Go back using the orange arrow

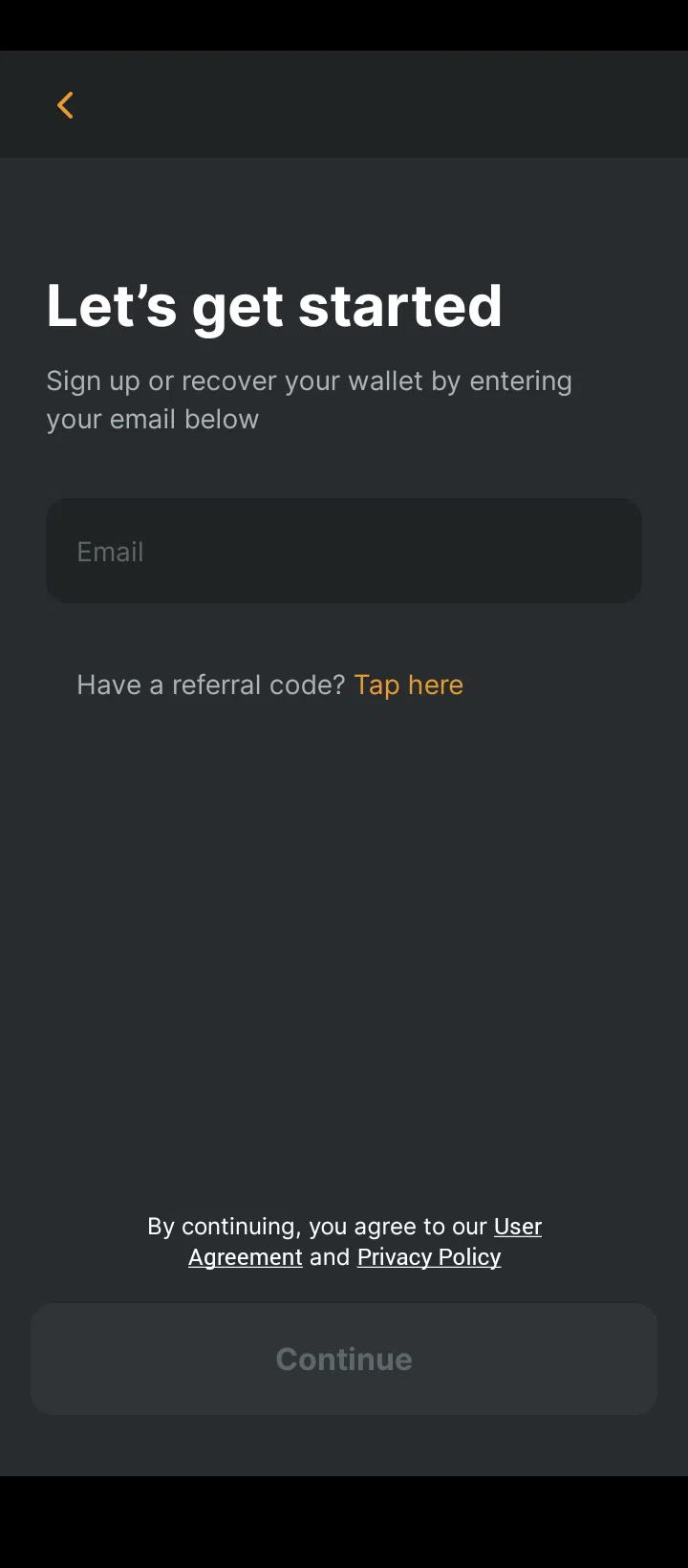(65, 105)
